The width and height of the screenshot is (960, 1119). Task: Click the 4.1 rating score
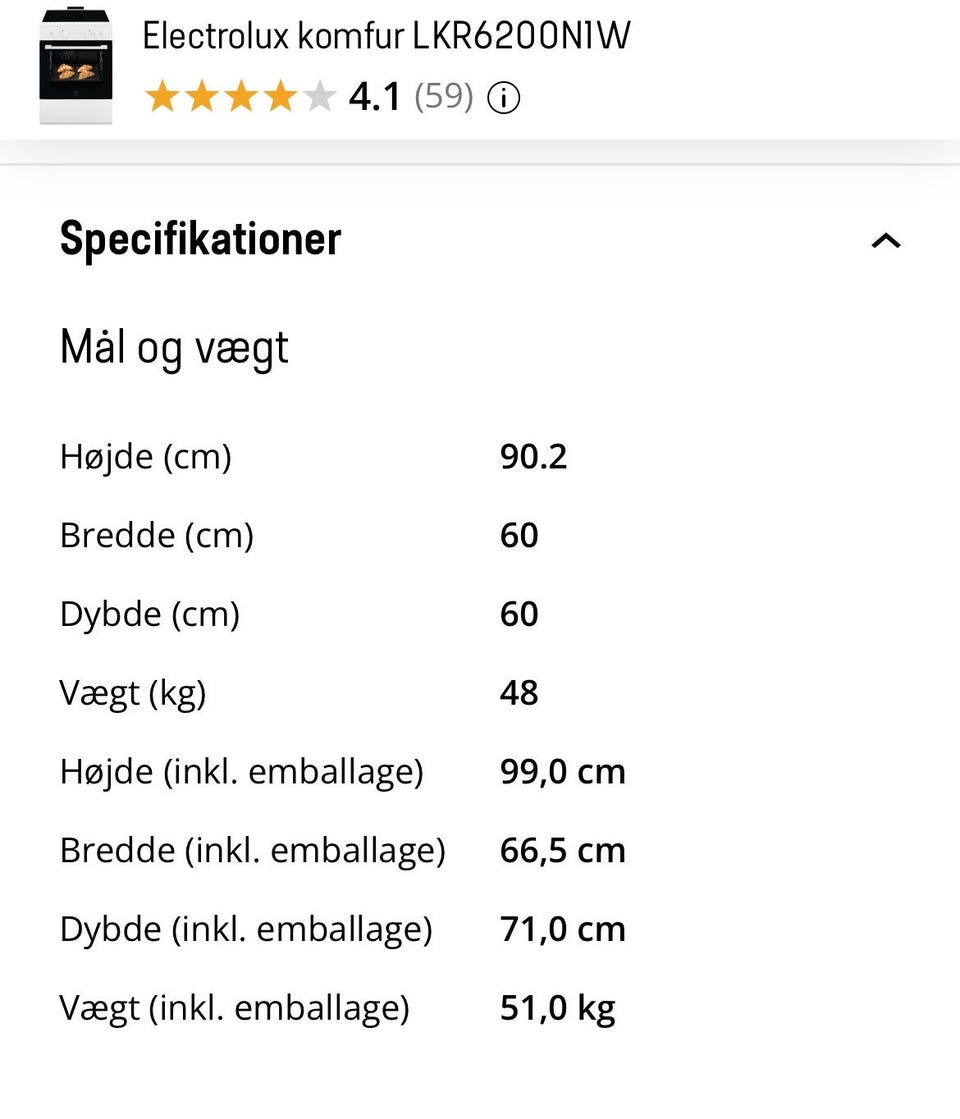pyautogui.click(x=372, y=96)
